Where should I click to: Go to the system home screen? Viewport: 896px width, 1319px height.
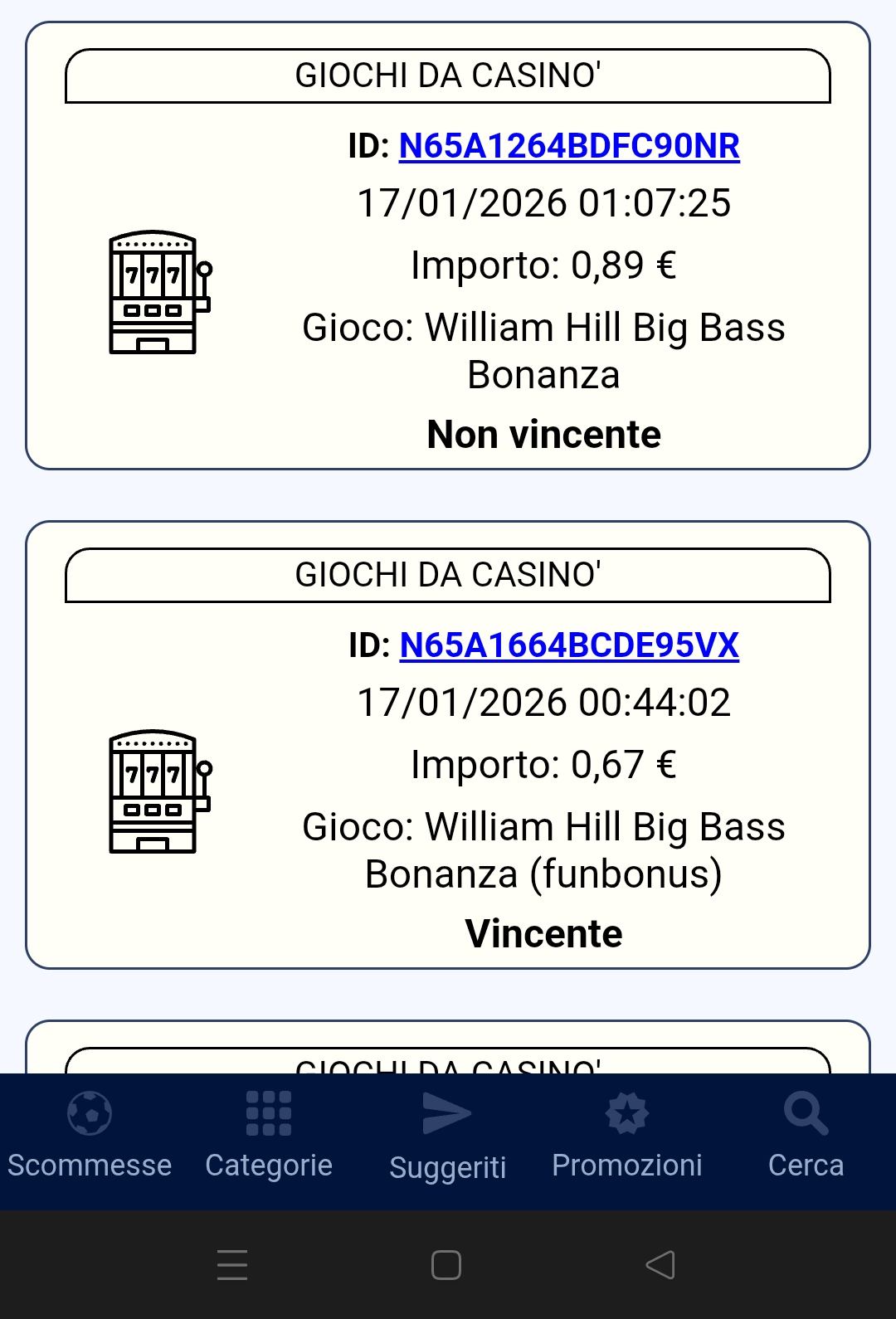click(x=446, y=1265)
